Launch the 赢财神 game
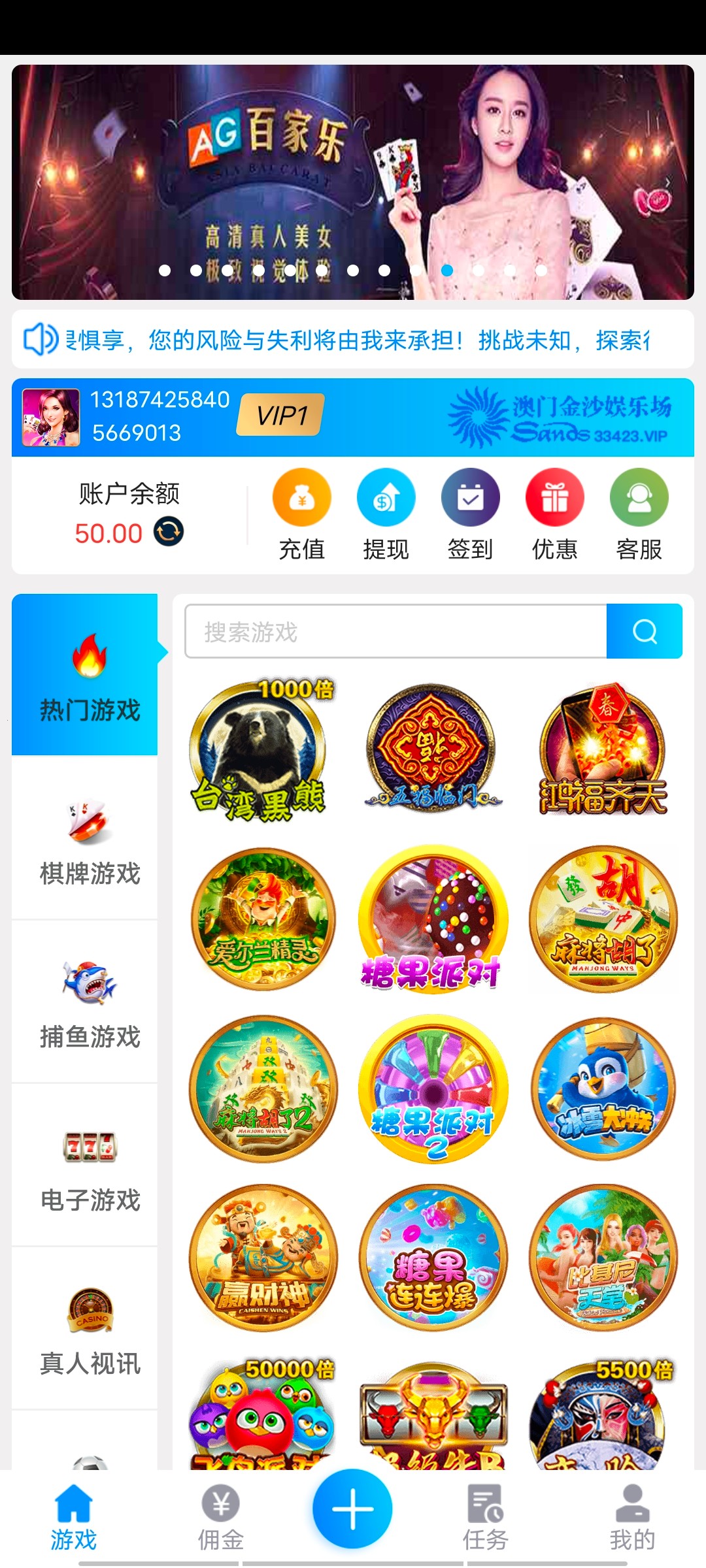 point(263,1258)
